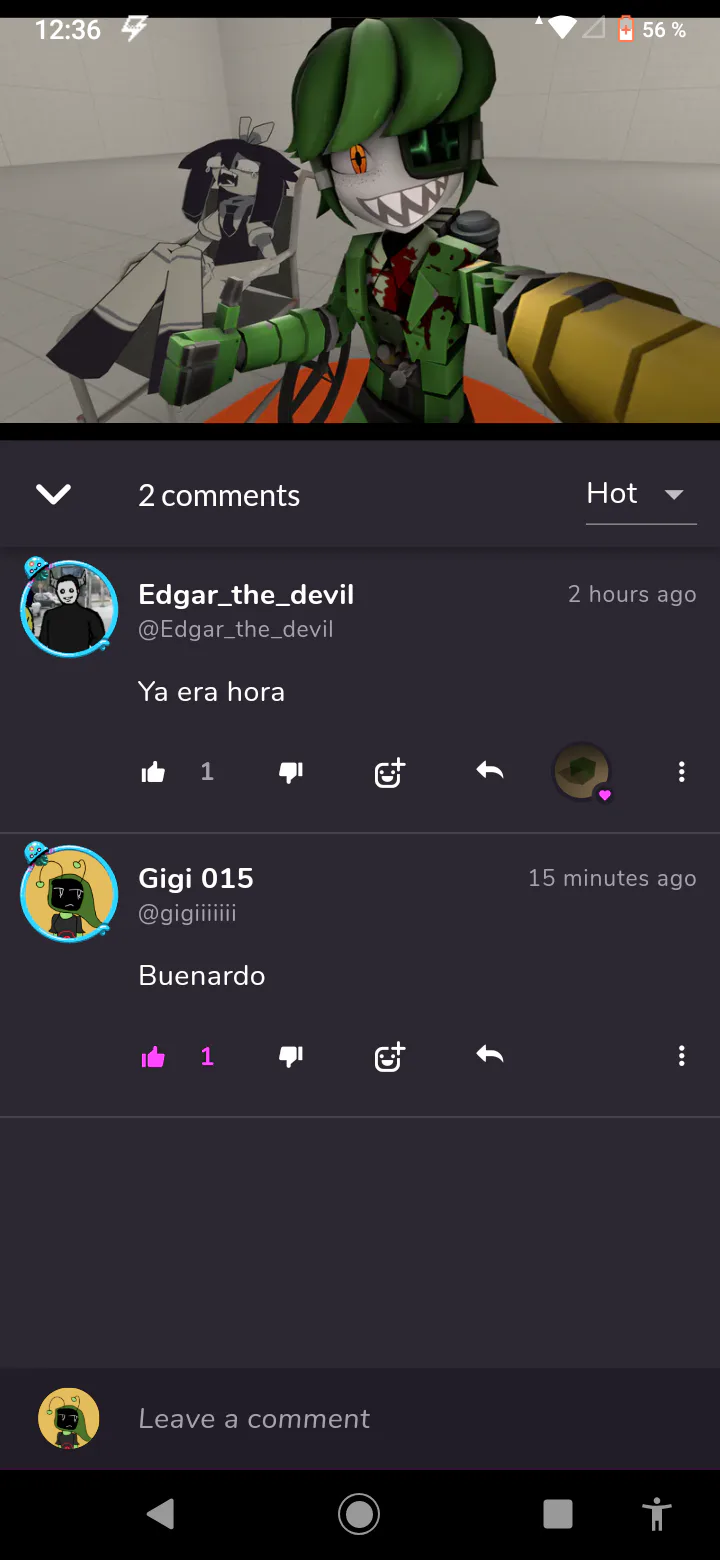Open Gigi 015's profile avatar

click(69, 893)
